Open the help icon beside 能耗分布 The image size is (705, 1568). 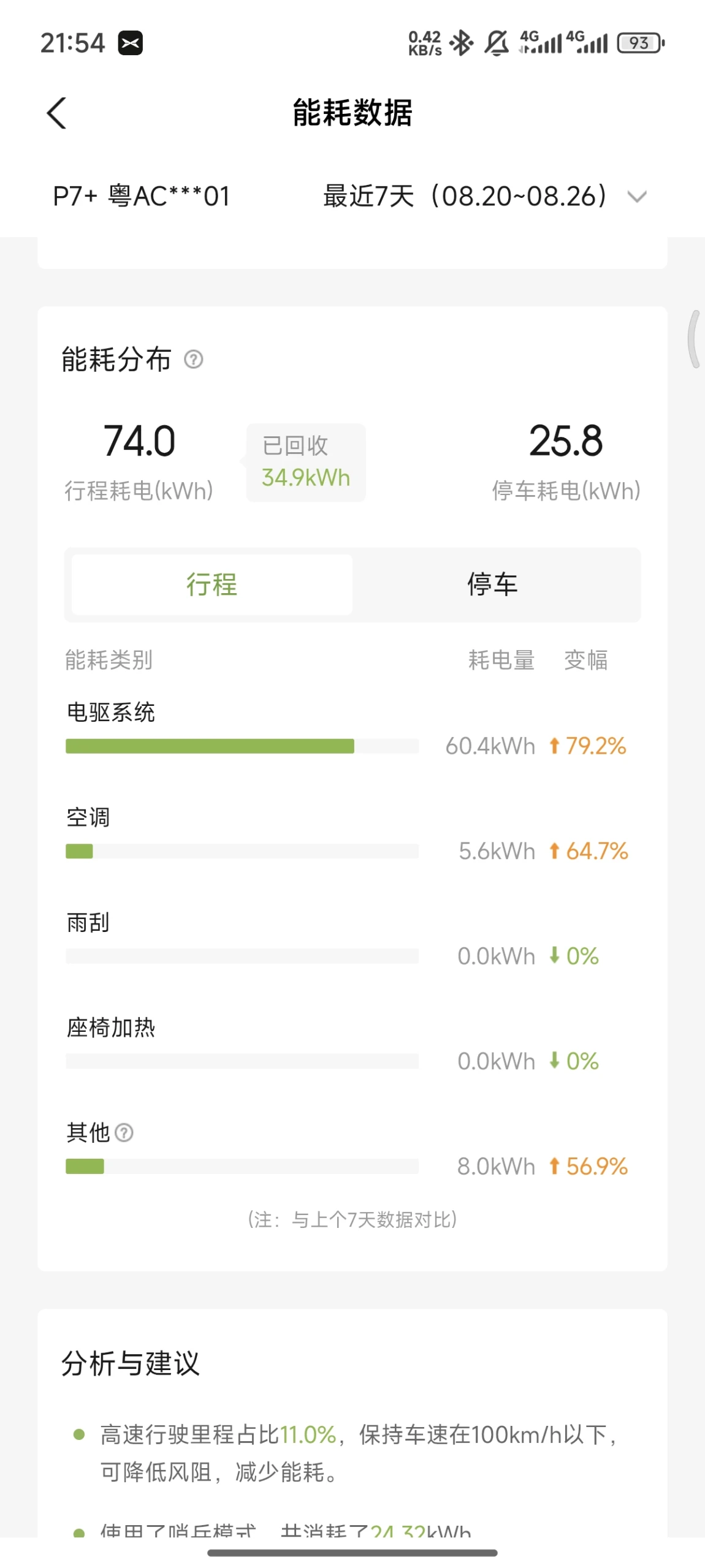[194, 359]
